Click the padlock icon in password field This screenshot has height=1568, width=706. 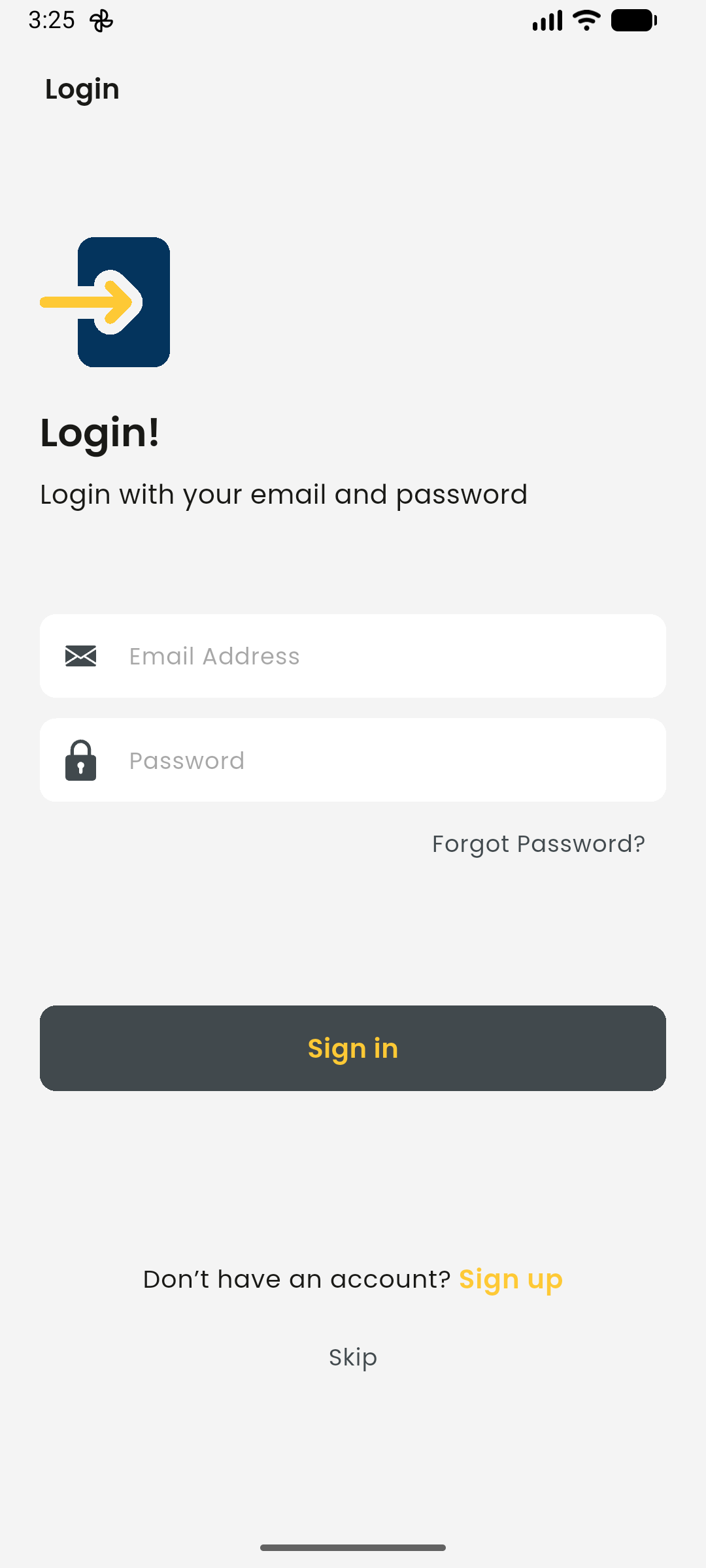[x=80, y=760]
